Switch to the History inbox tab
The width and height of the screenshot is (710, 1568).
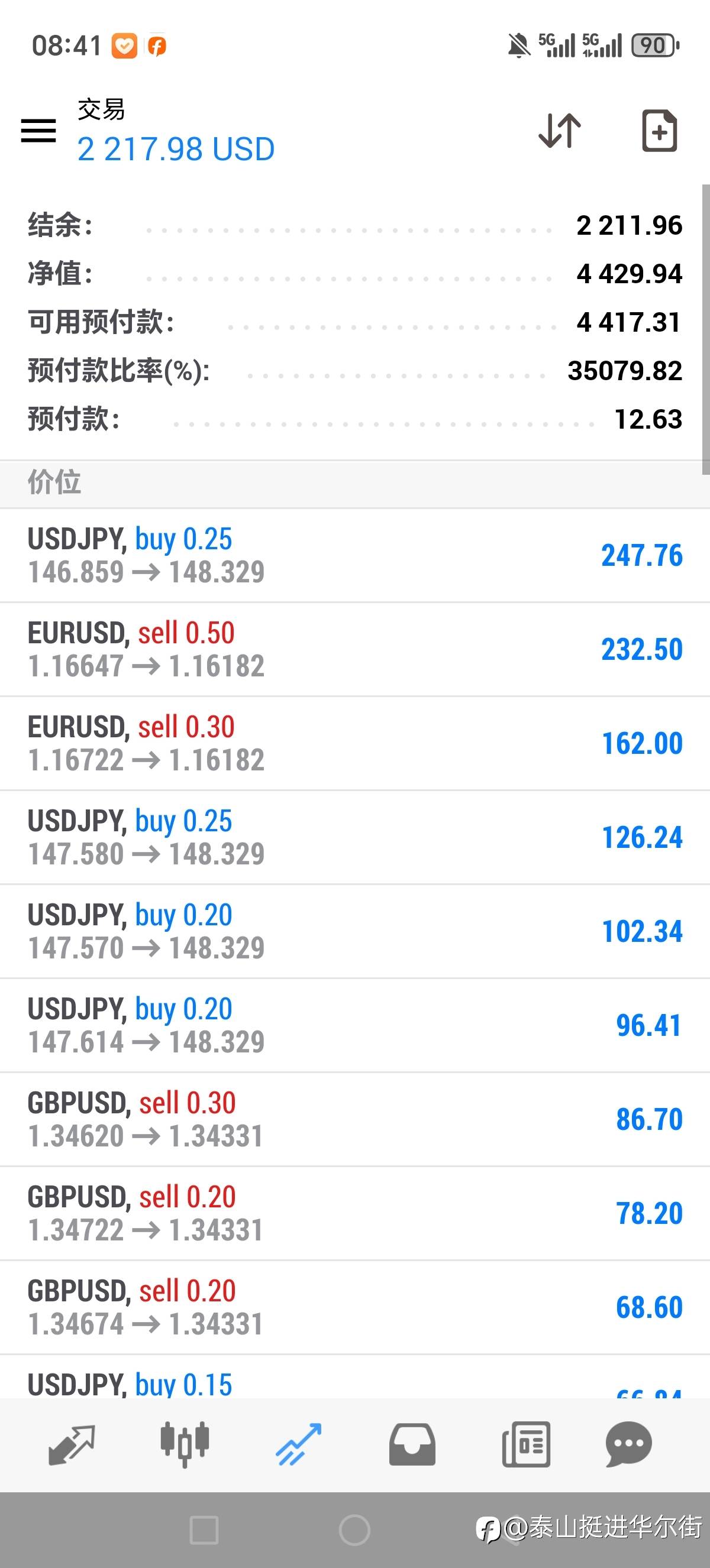[412, 1444]
